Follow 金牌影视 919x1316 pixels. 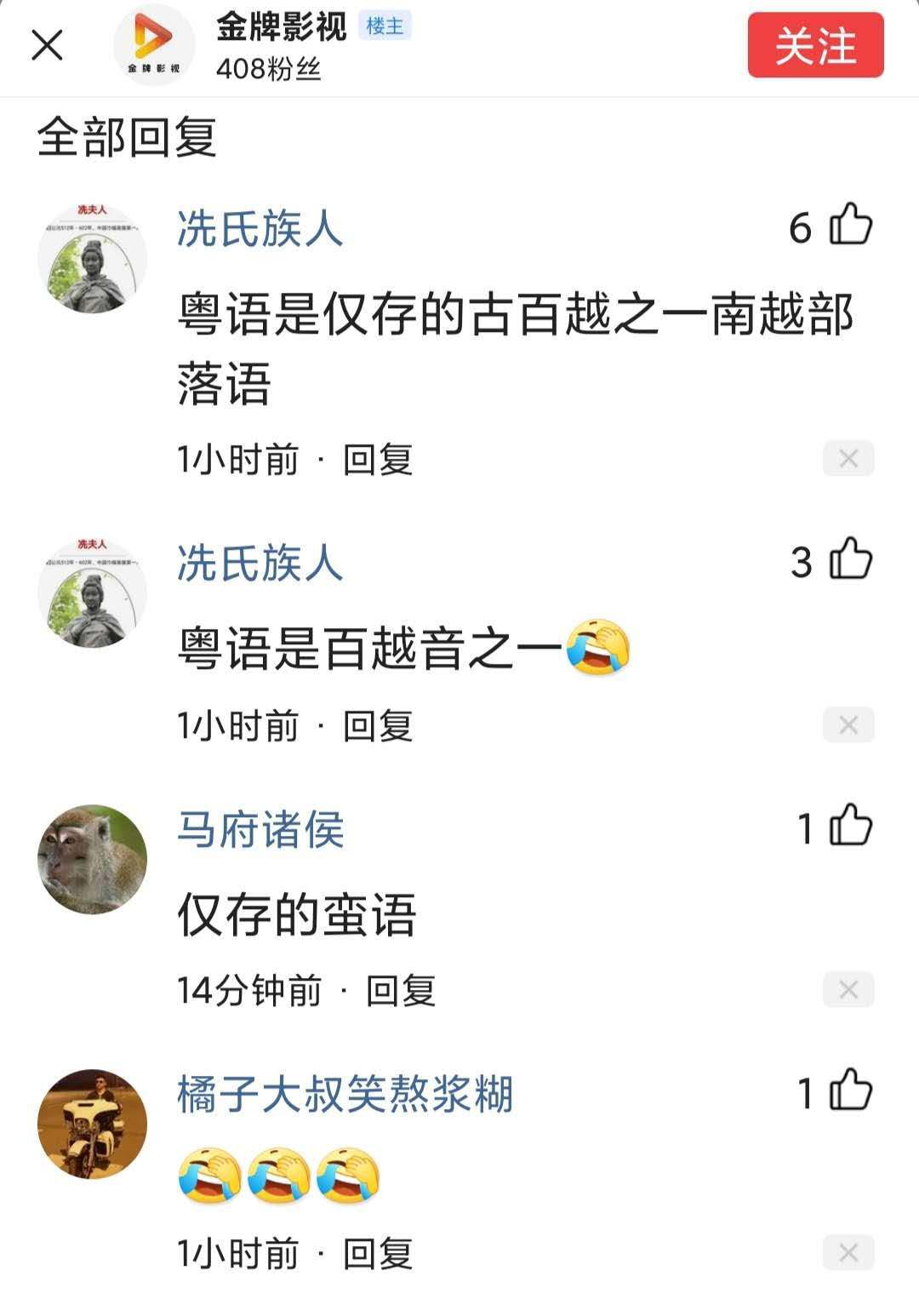pyautogui.click(x=815, y=45)
